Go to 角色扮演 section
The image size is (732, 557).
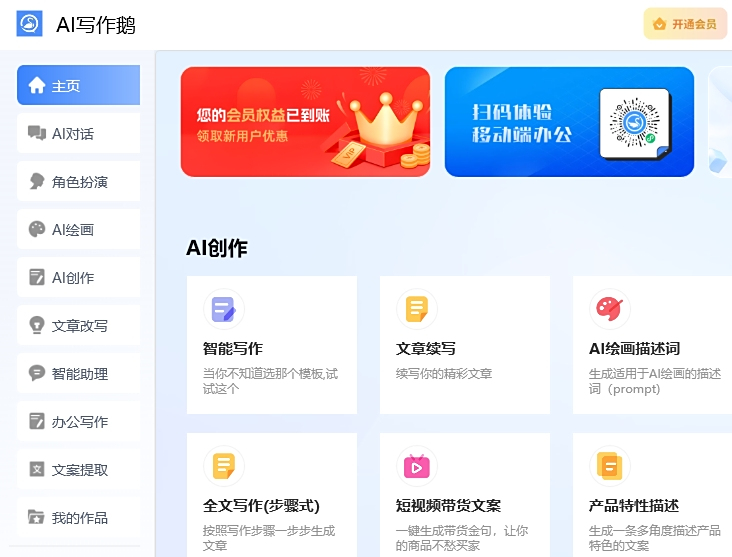78,182
